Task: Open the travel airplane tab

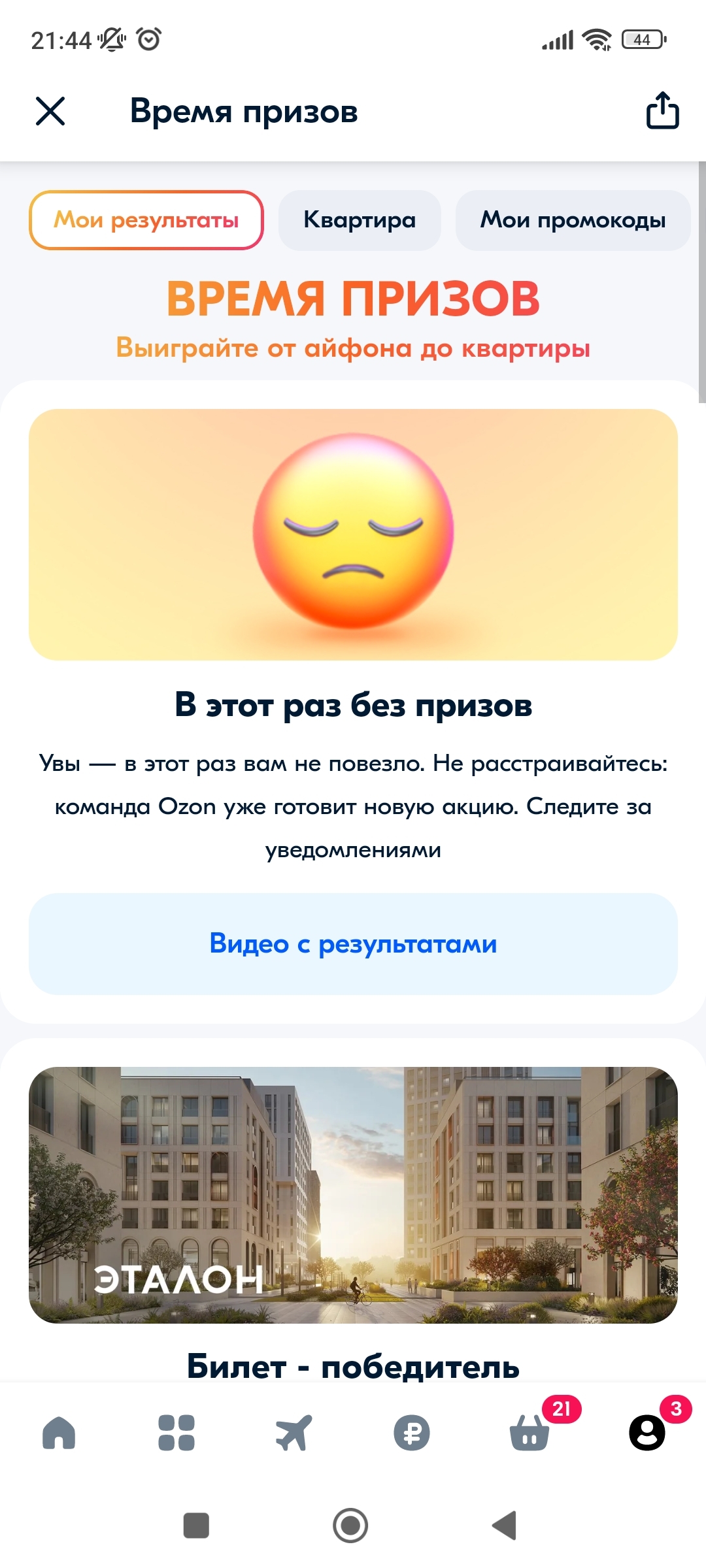Action: (294, 1433)
